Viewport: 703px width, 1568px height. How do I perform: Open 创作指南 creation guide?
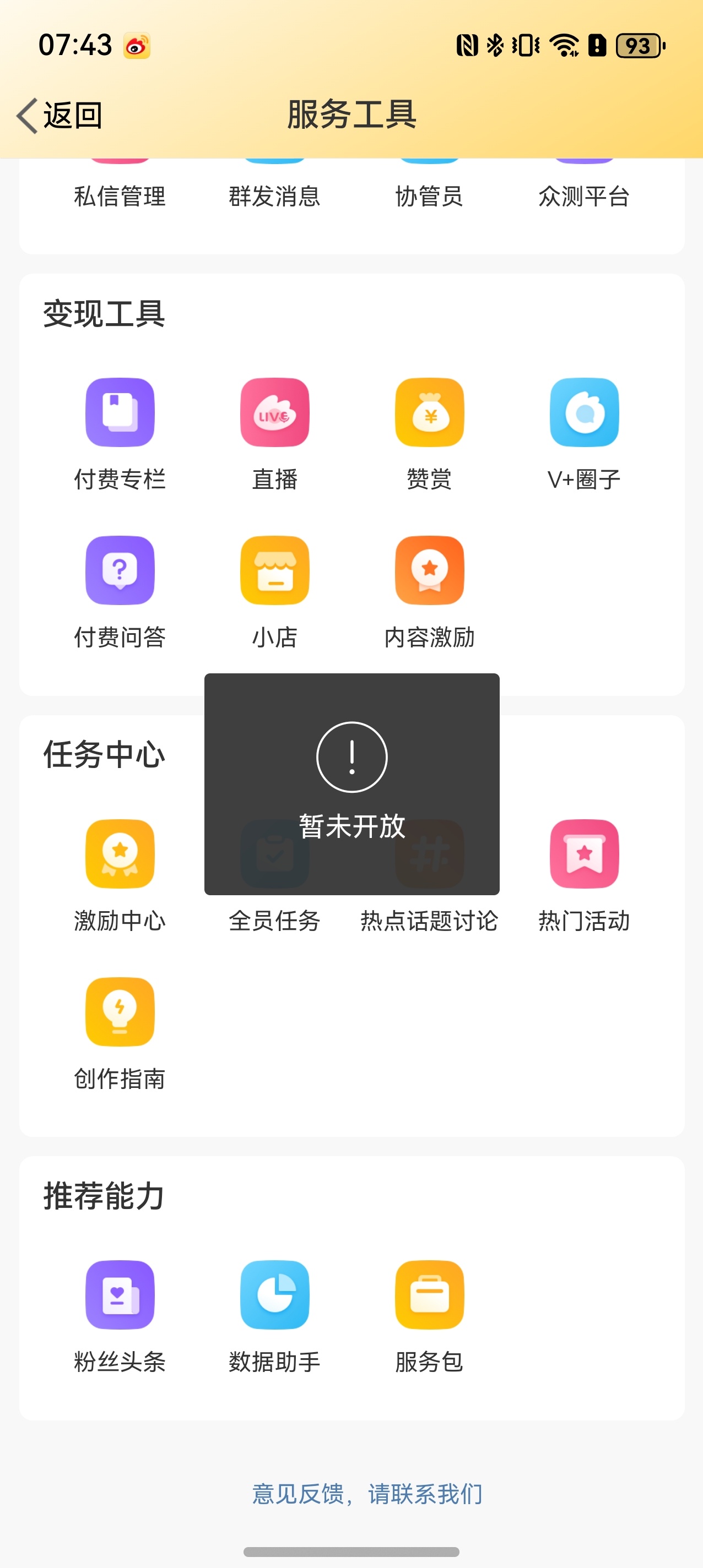(x=120, y=1033)
